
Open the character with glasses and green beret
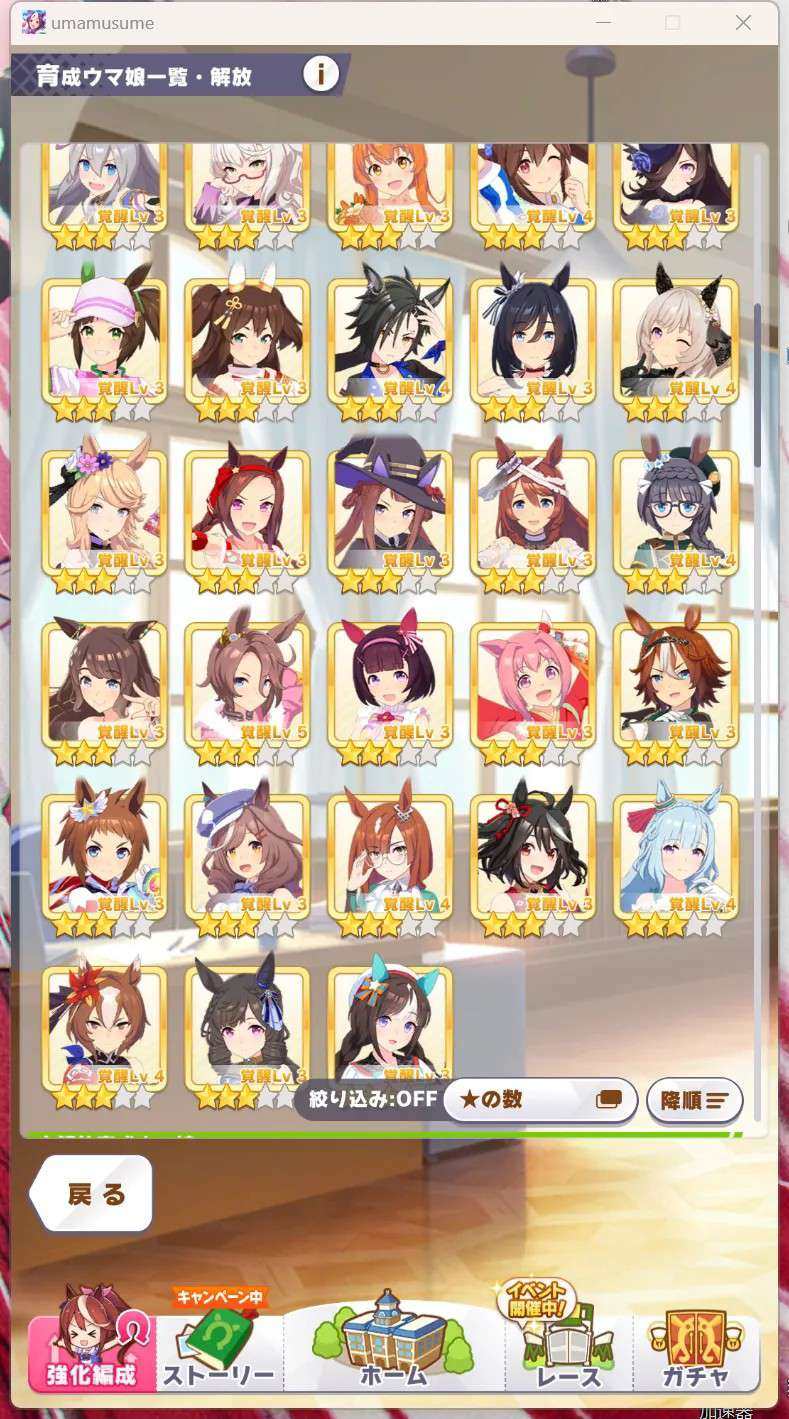[676, 515]
